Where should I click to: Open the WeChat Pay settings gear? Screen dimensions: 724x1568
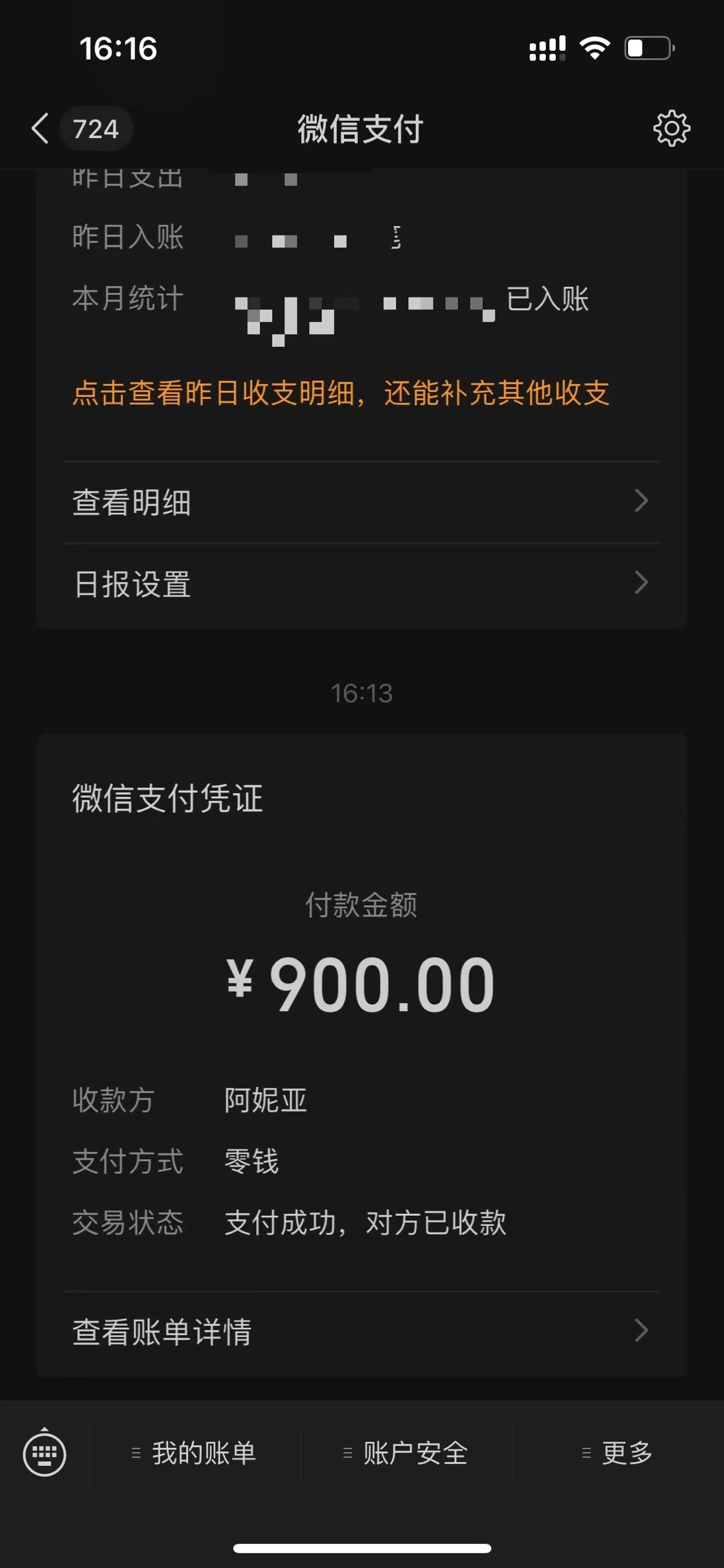[x=671, y=129]
